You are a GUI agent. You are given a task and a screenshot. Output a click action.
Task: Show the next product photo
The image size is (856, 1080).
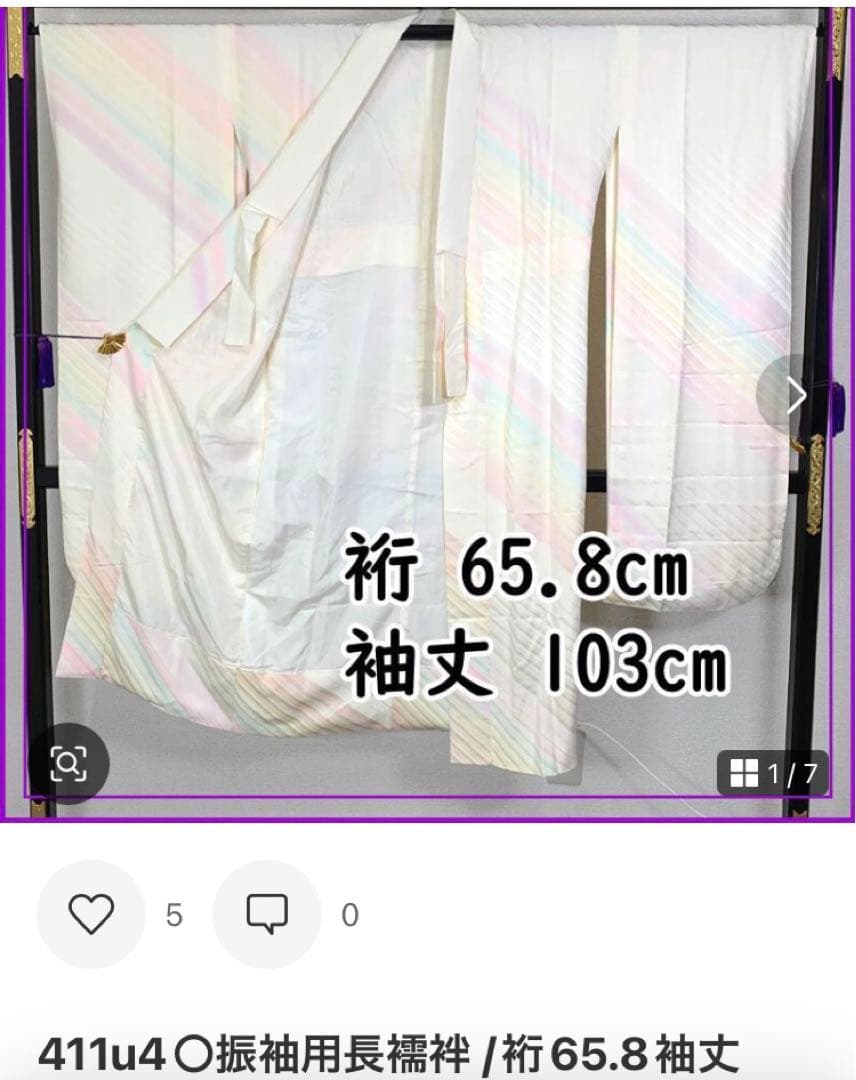coord(796,396)
